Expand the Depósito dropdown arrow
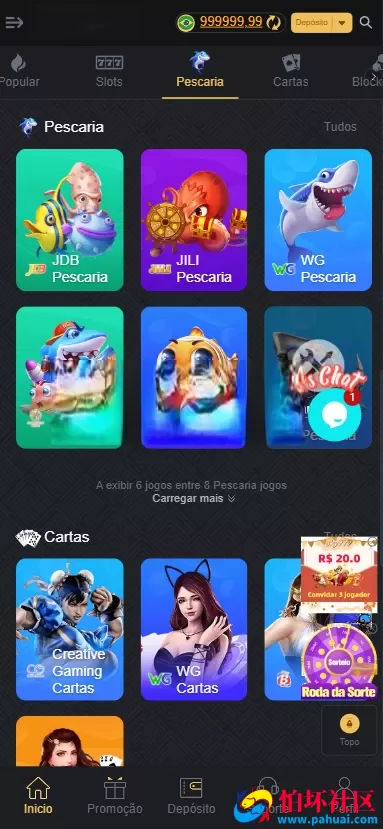383x829 pixels. point(342,23)
